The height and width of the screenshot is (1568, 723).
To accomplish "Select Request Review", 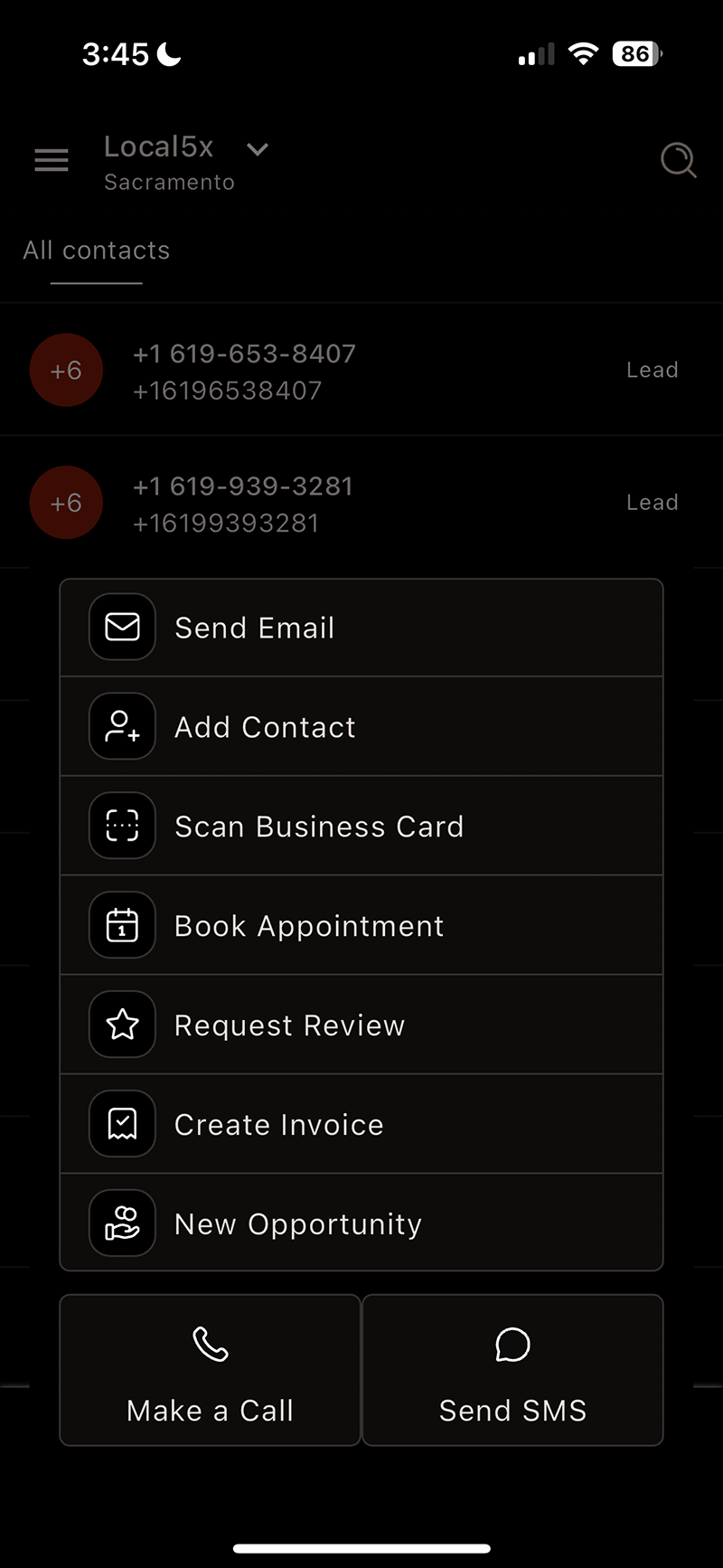I will click(361, 1025).
